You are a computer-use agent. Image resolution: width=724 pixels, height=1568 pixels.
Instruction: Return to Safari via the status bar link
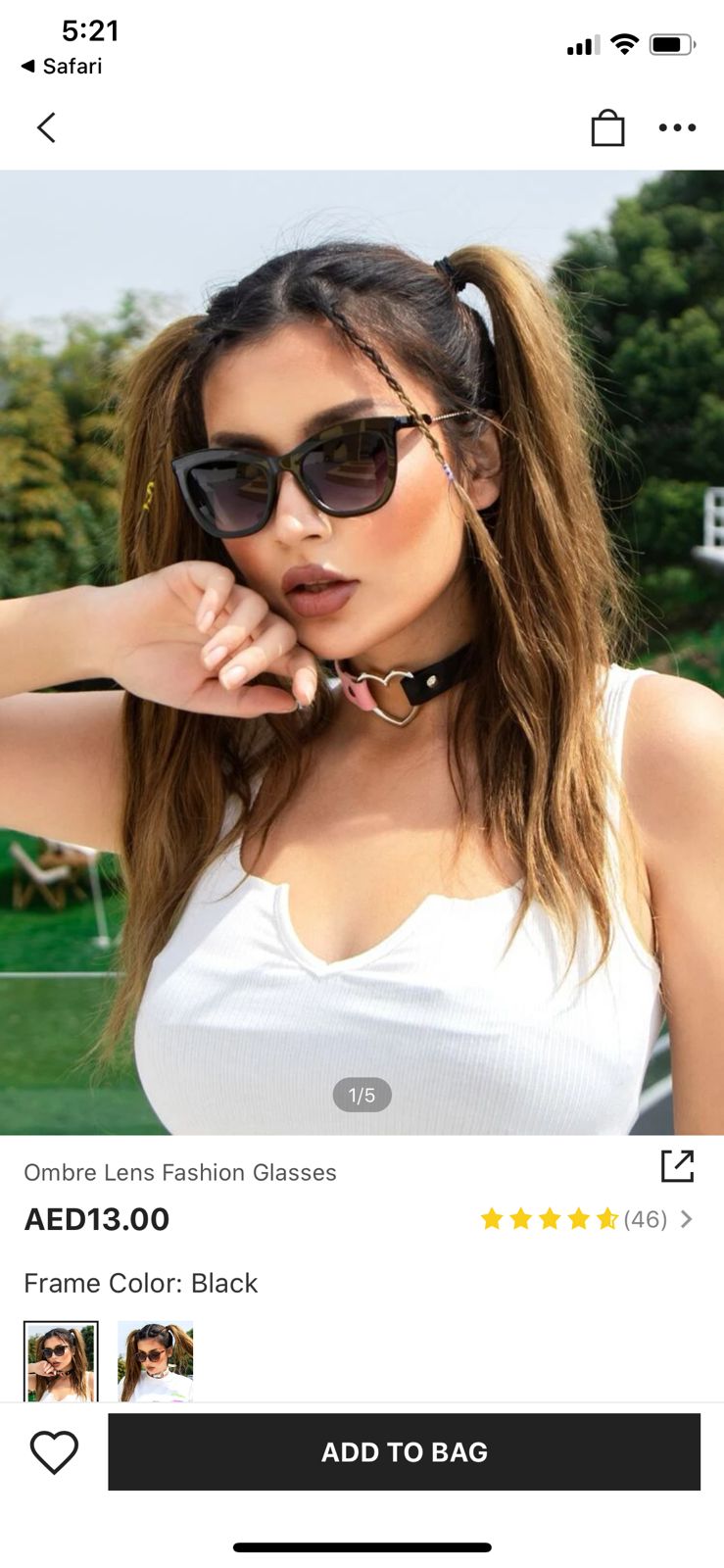[x=61, y=66]
